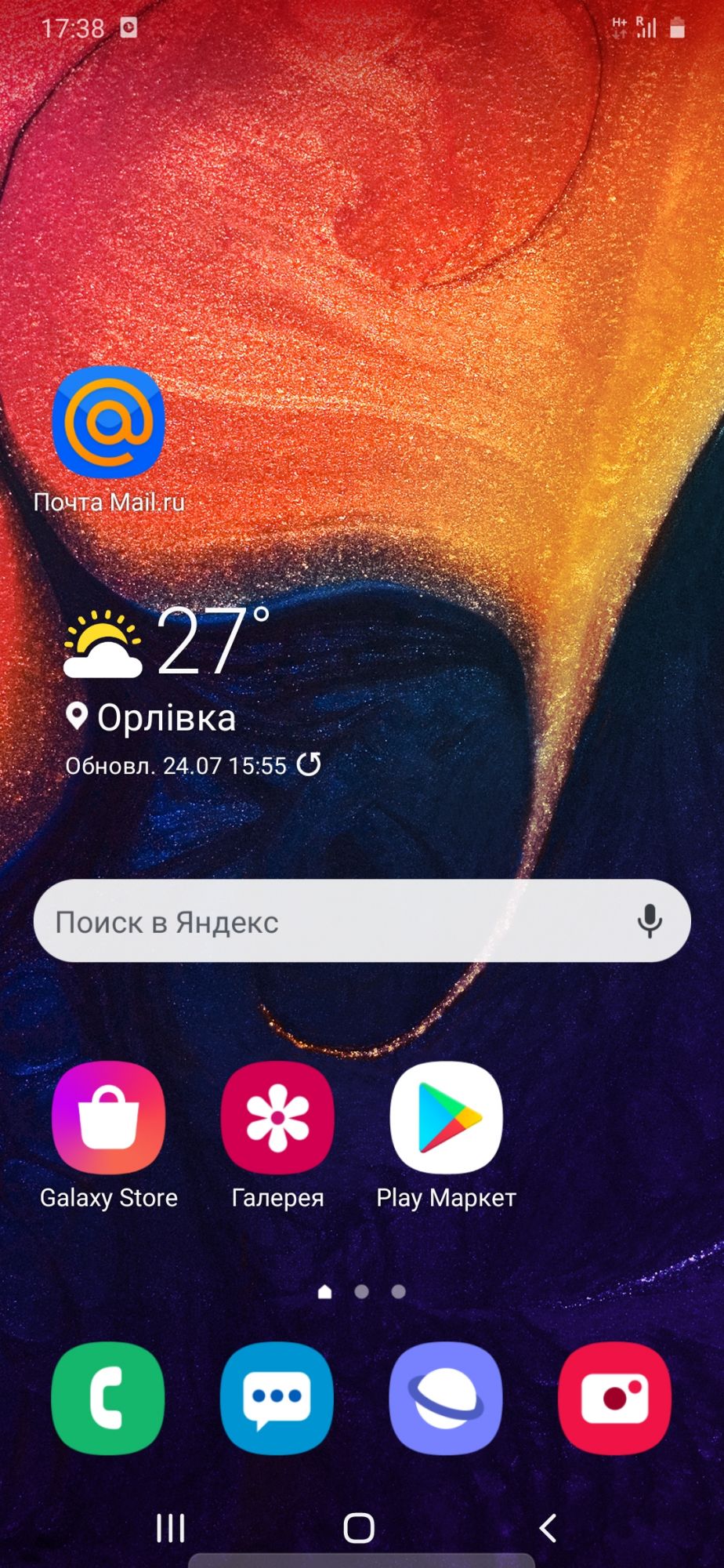724x1568 pixels.
Task: Open the Почта Mail.ru app
Action: point(108,423)
